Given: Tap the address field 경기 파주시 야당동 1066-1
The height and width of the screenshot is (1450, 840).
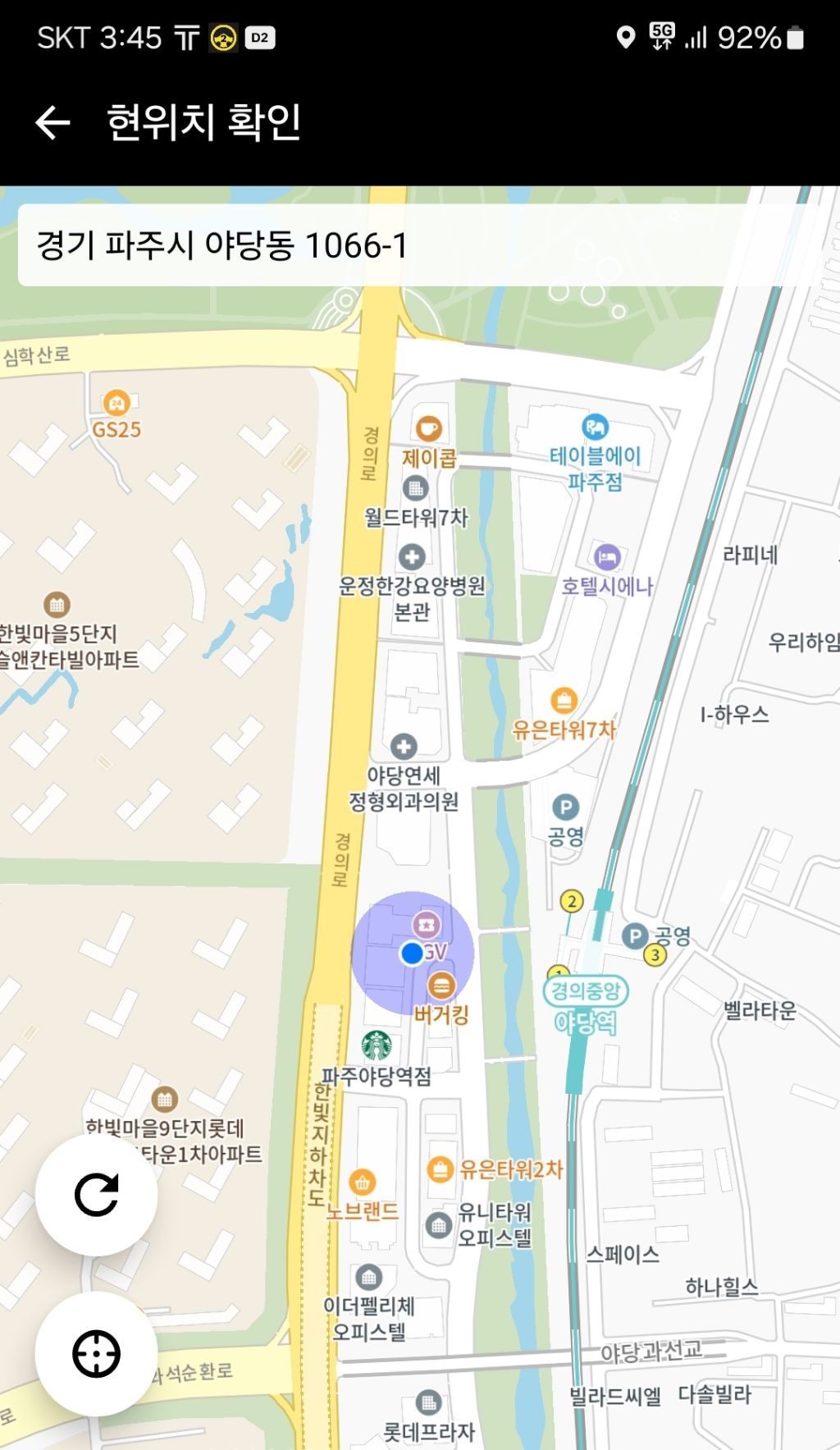Looking at the screenshot, I should pyautogui.click(x=418, y=245).
